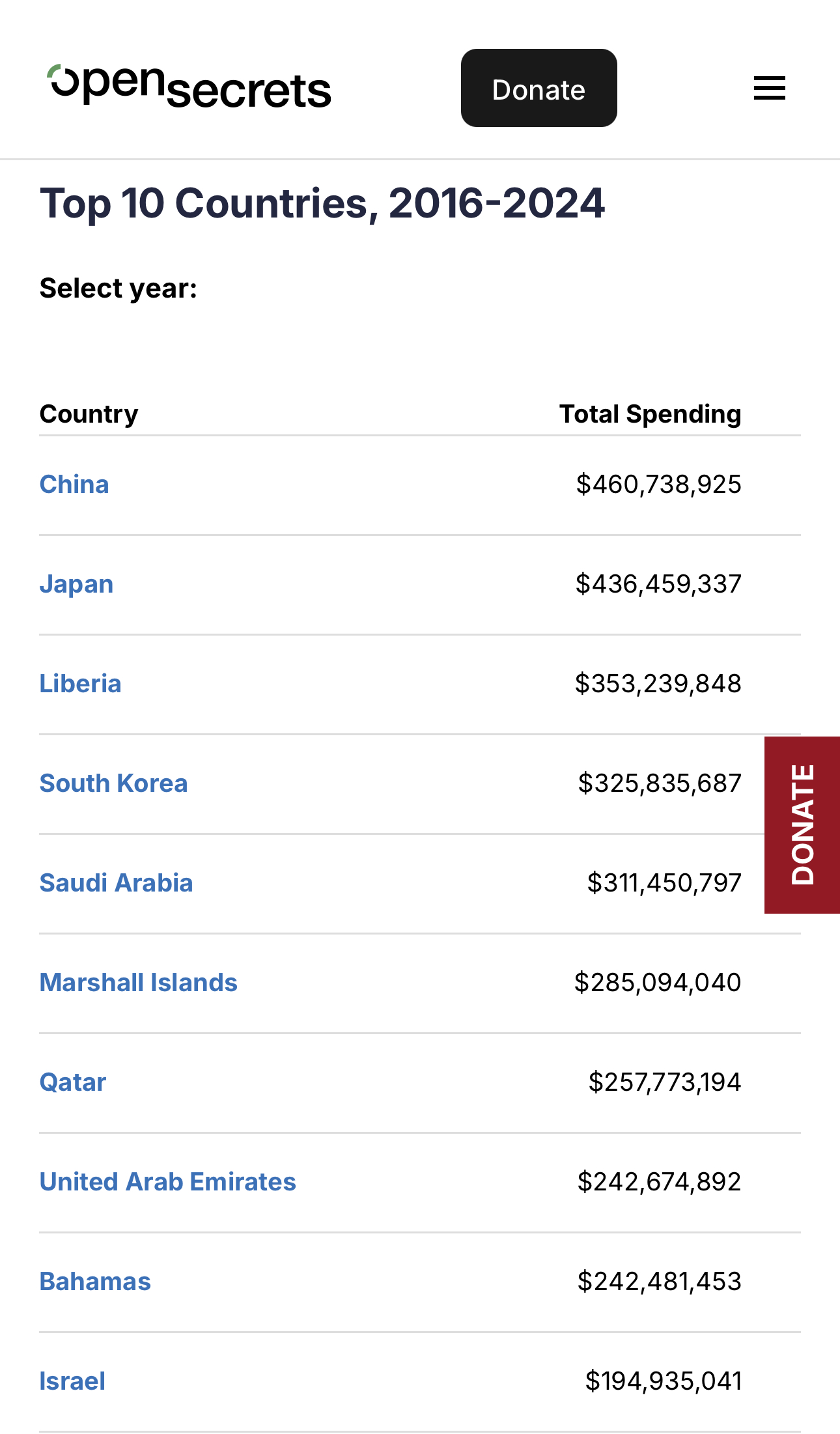
Task: Open the China country link
Action: tap(74, 485)
